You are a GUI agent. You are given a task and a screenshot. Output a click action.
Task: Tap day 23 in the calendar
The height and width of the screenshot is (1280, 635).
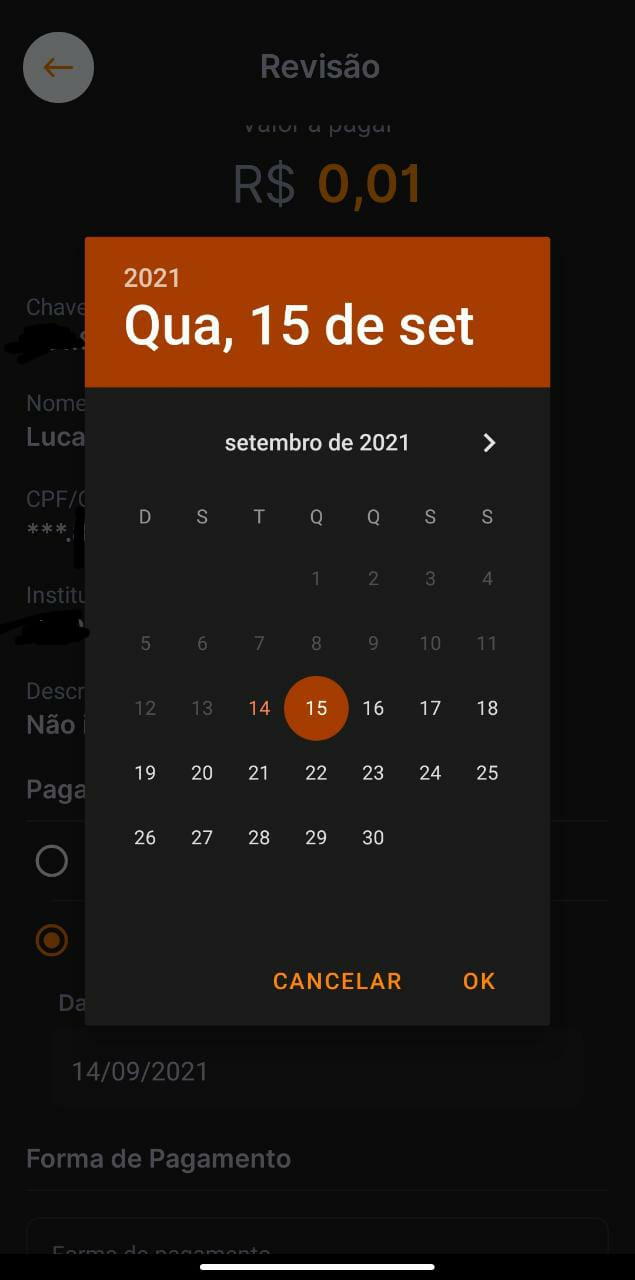(x=373, y=773)
